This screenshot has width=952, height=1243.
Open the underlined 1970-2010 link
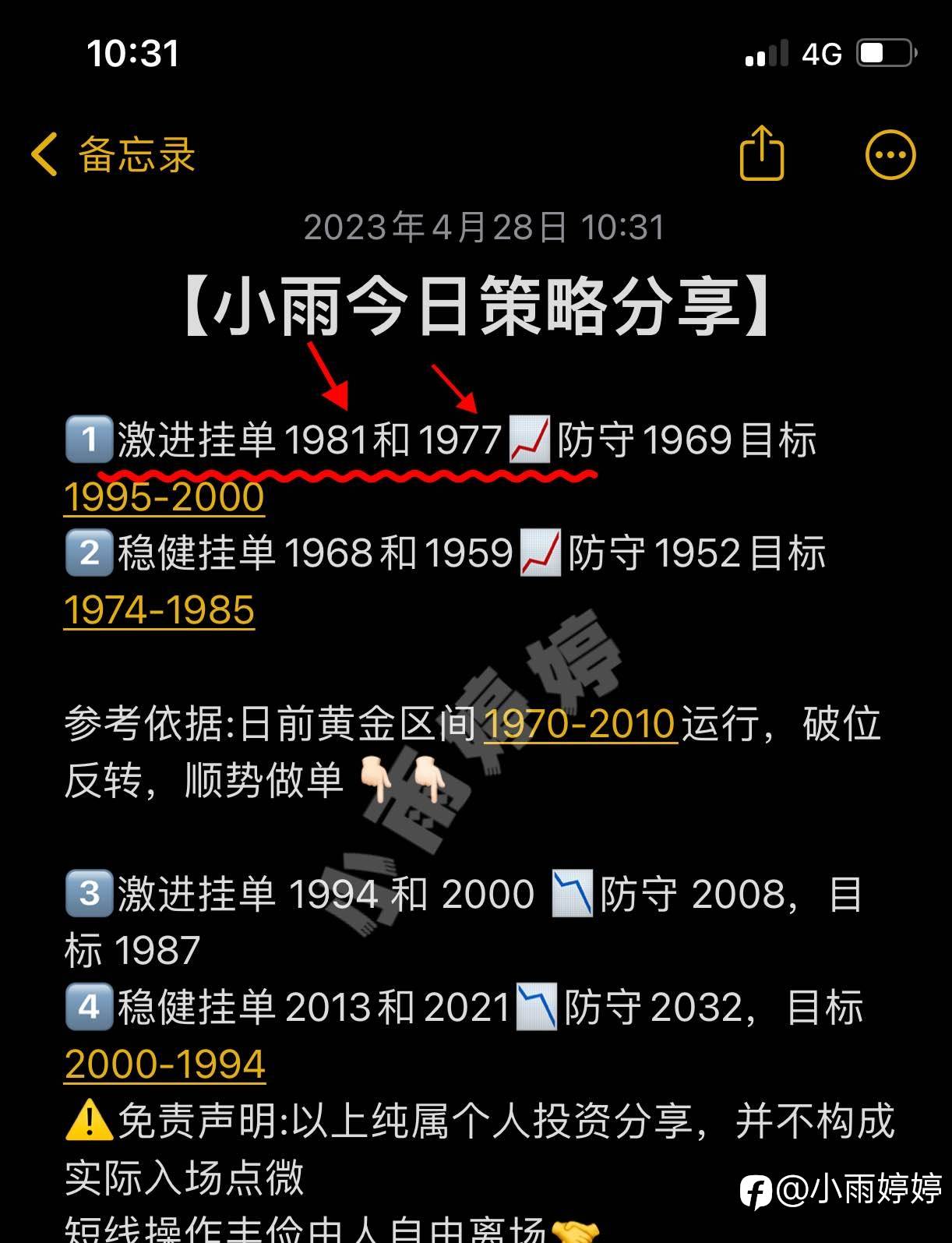coord(580,723)
